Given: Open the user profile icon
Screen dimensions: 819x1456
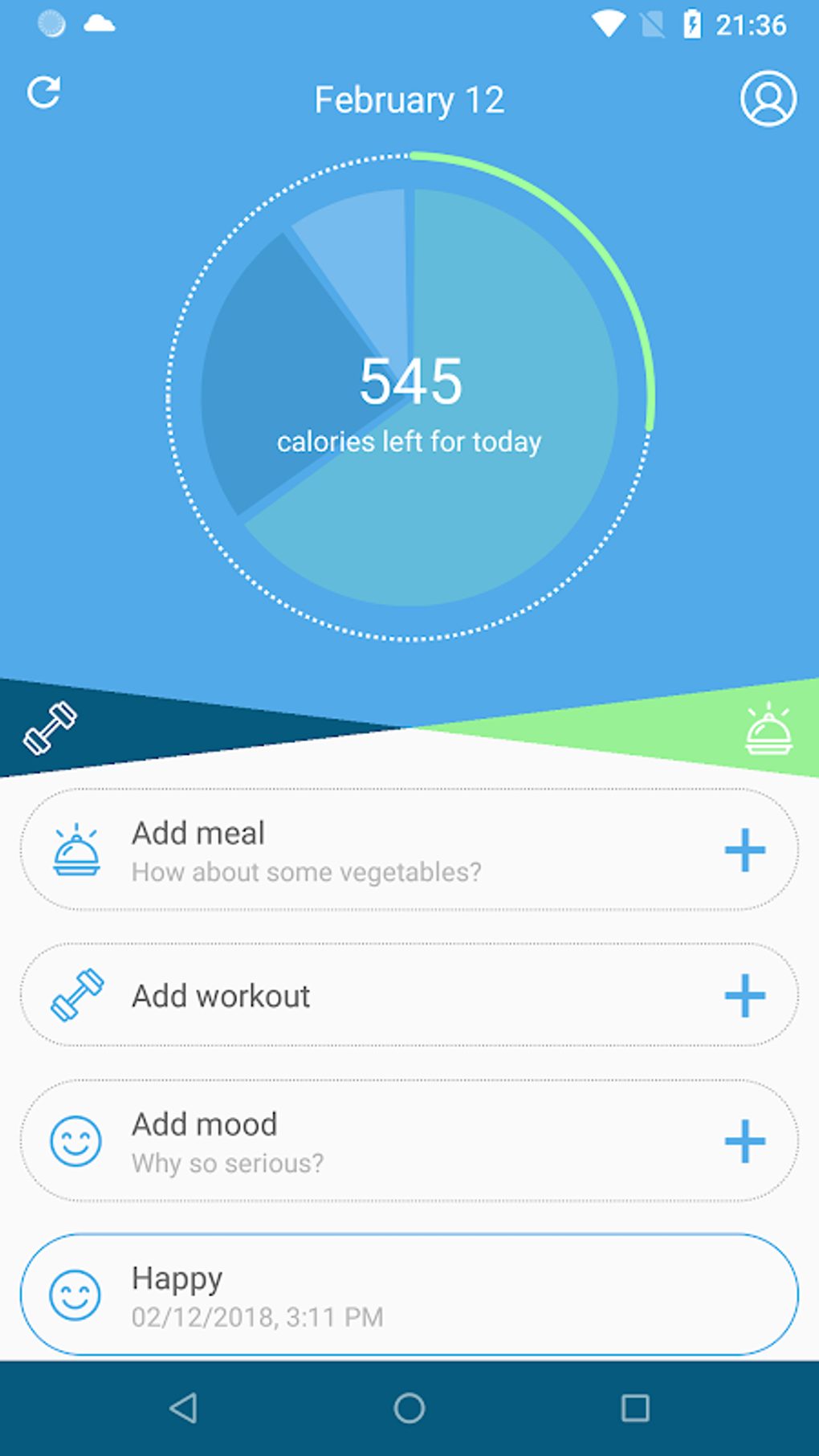Looking at the screenshot, I should (x=768, y=99).
